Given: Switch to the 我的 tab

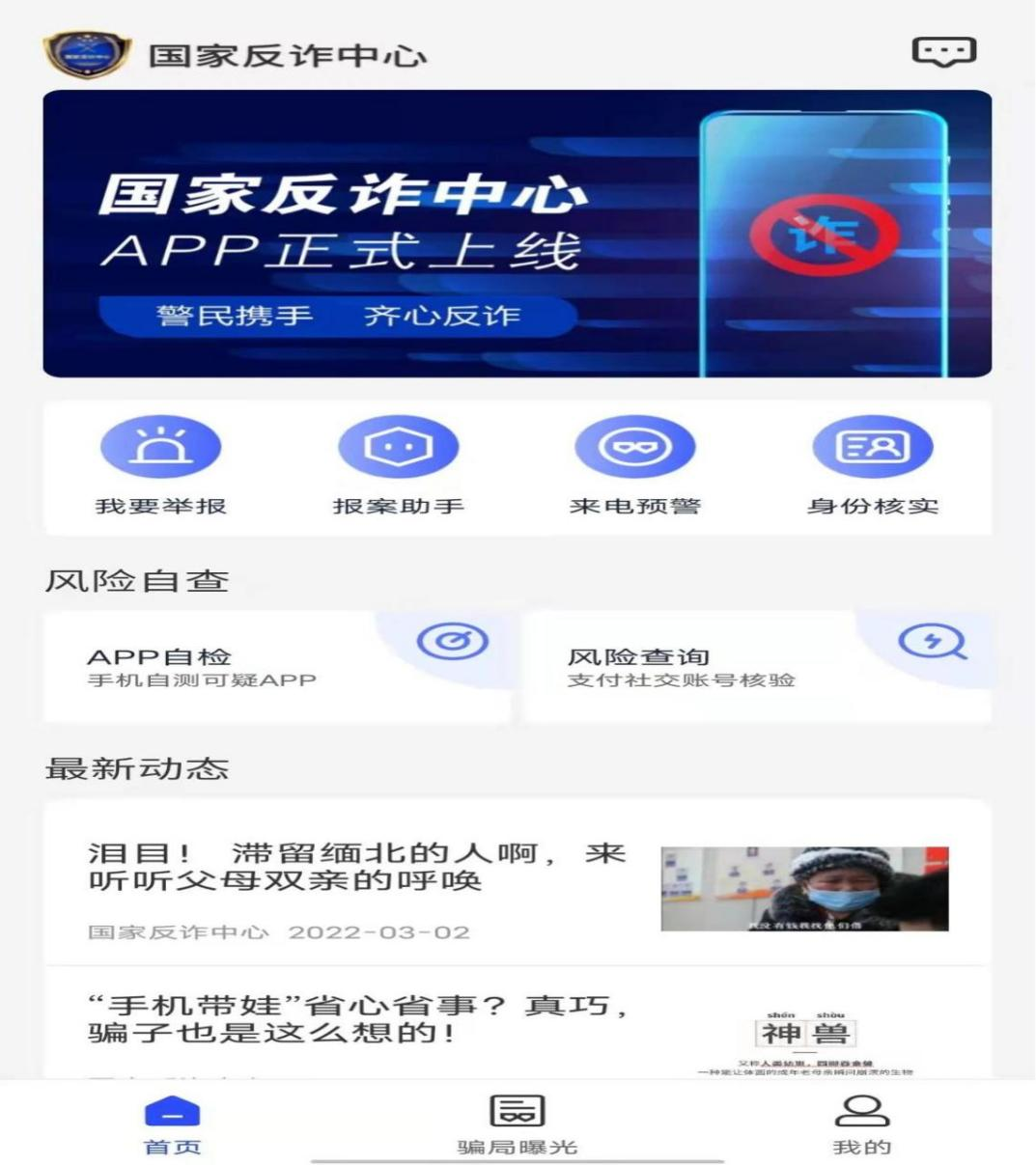Looking at the screenshot, I should (861, 1123).
